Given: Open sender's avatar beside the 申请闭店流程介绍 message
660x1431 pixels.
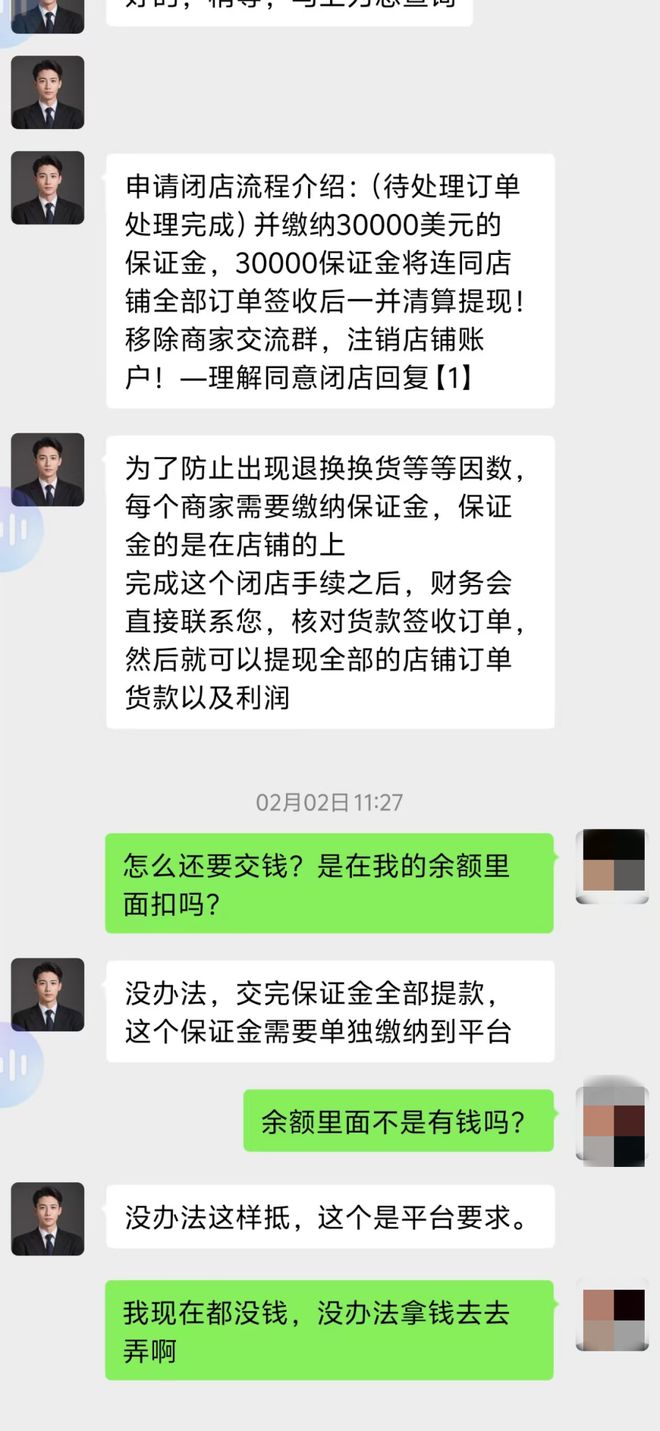Looking at the screenshot, I should tap(47, 188).
